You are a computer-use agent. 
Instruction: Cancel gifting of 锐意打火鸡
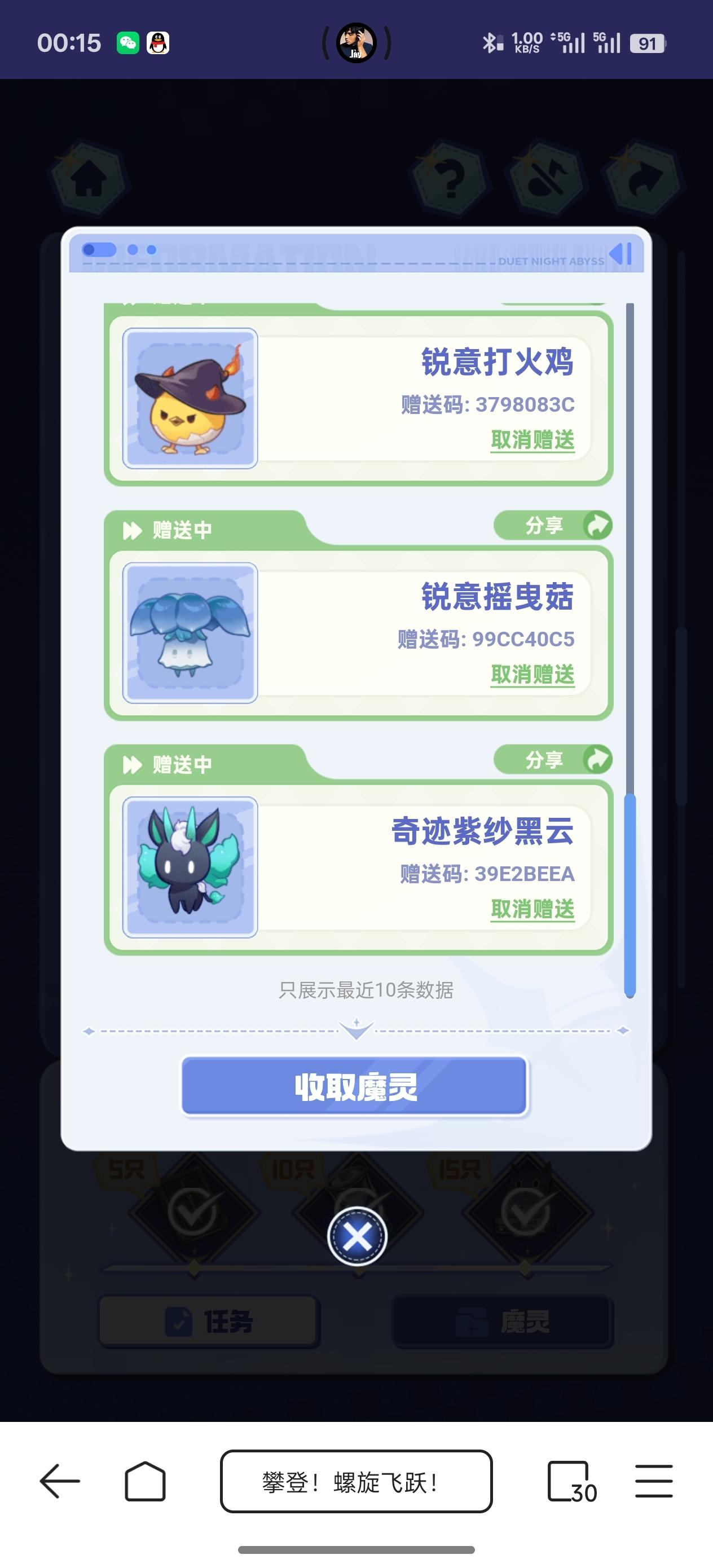[532, 439]
